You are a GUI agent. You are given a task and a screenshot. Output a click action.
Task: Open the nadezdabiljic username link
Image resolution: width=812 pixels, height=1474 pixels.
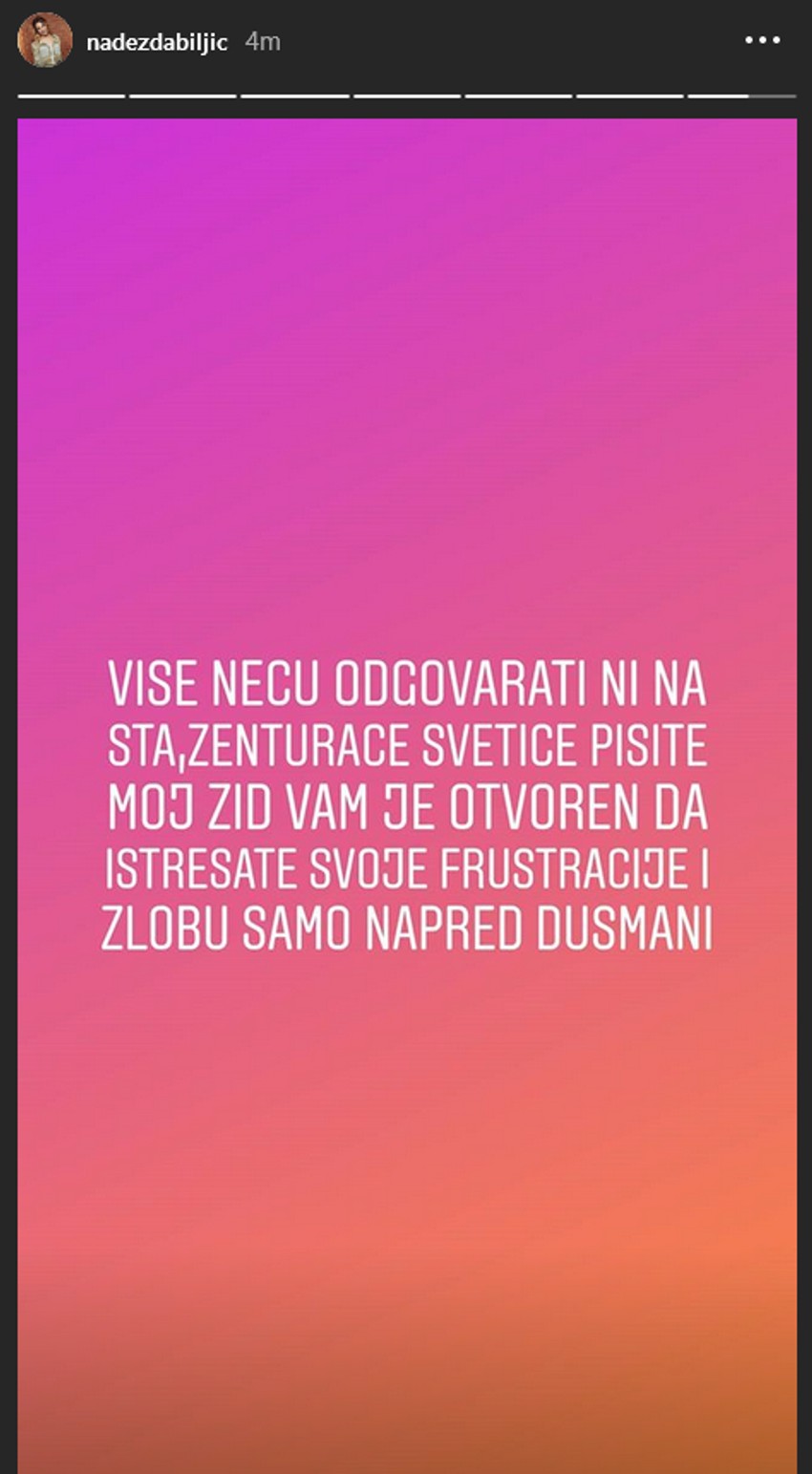pos(159,41)
